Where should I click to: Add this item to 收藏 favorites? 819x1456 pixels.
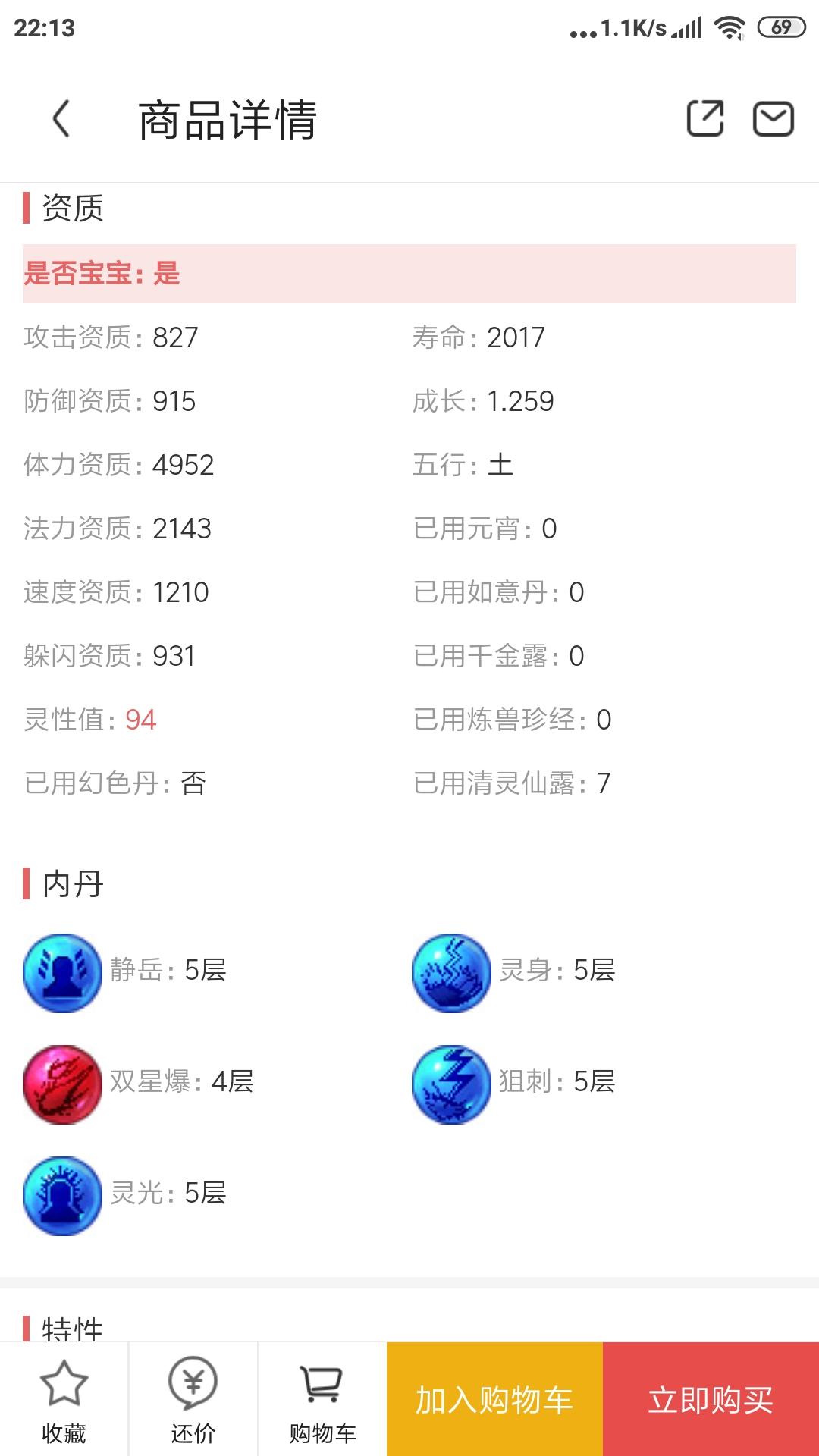[x=64, y=1401]
